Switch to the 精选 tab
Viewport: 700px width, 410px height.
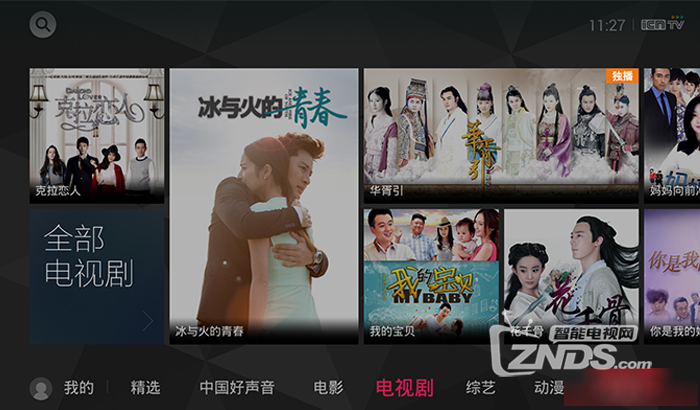pos(145,388)
